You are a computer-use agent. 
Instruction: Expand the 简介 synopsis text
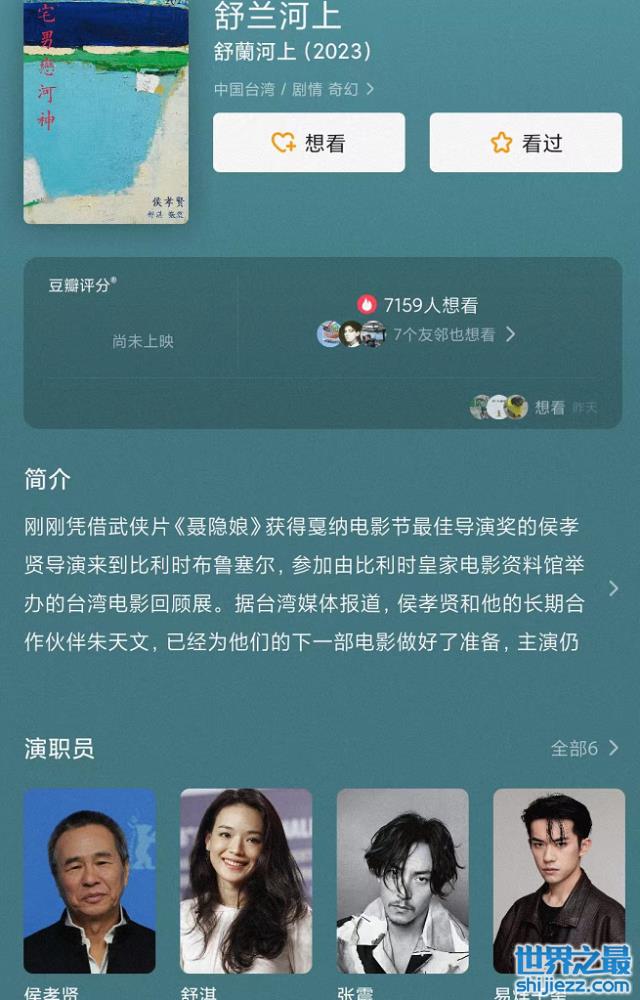coord(613,588)
